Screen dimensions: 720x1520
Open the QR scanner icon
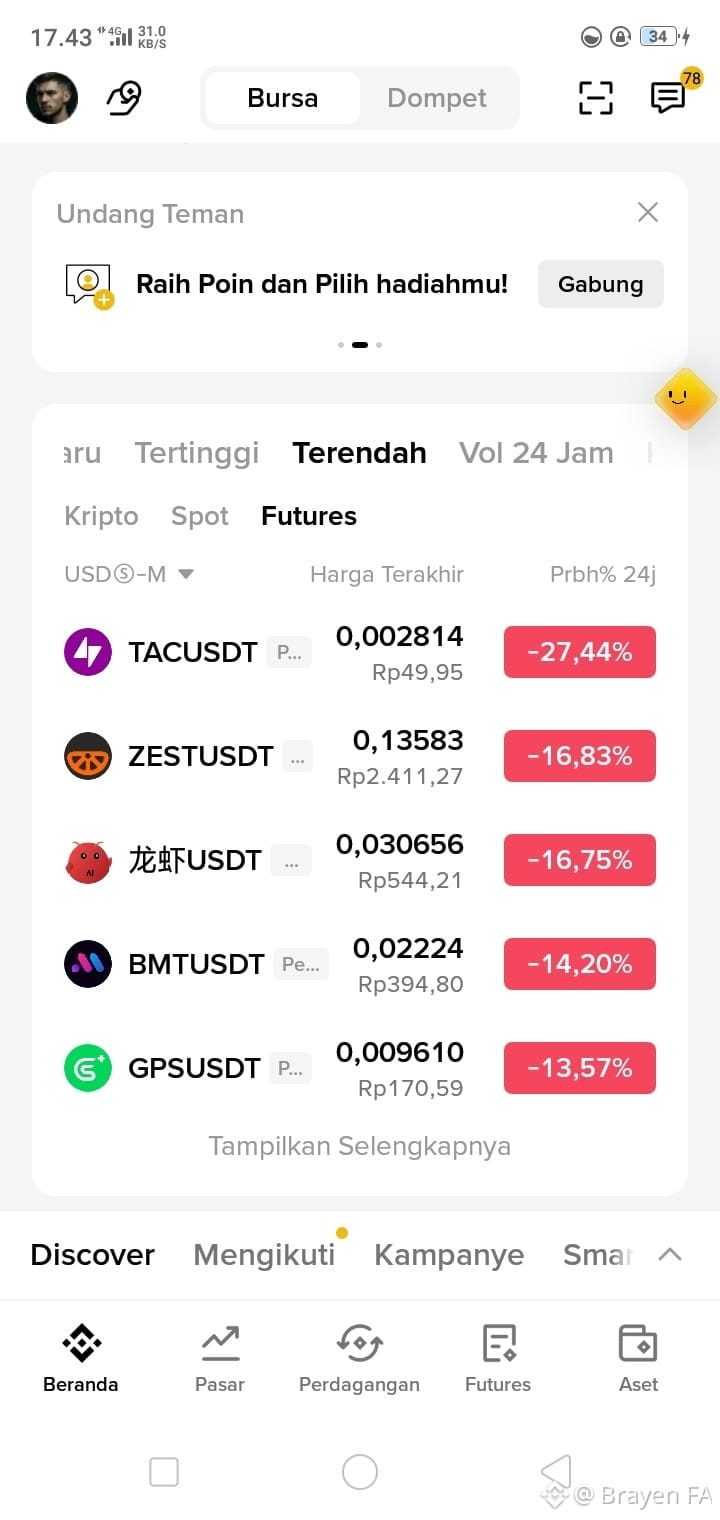click(596, 97)
